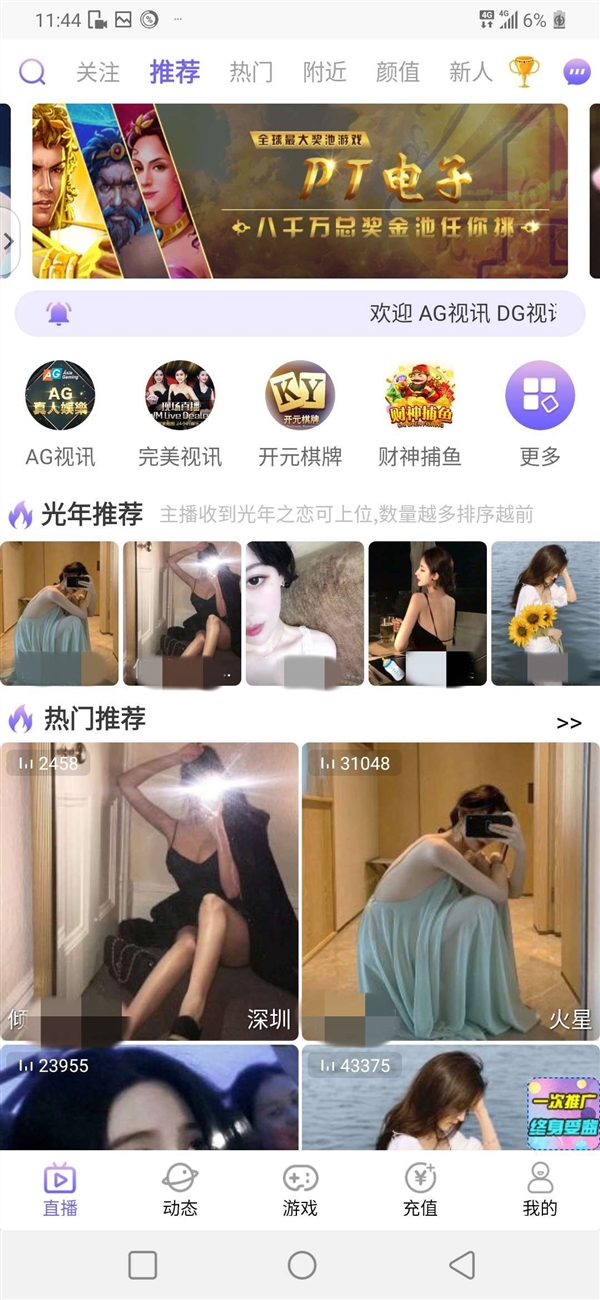This screenshot has height=1300, width=600.
Task: Go to the 我的 tab
Action: [540, 1190]
